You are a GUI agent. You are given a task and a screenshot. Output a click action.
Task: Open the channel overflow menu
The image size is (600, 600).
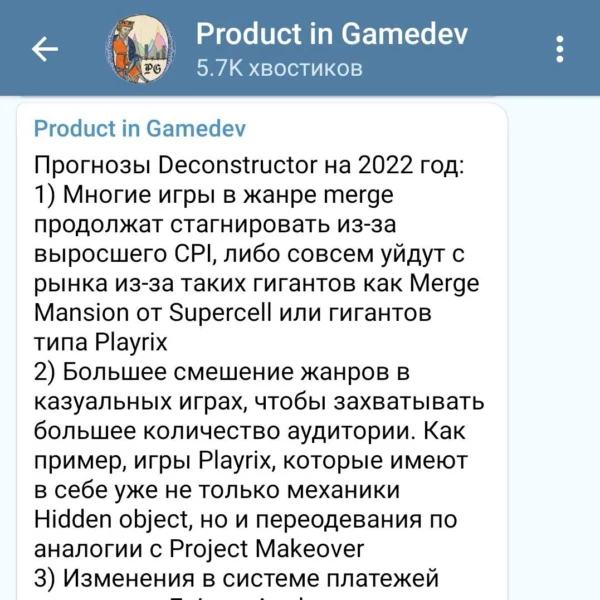coord(561,49)
